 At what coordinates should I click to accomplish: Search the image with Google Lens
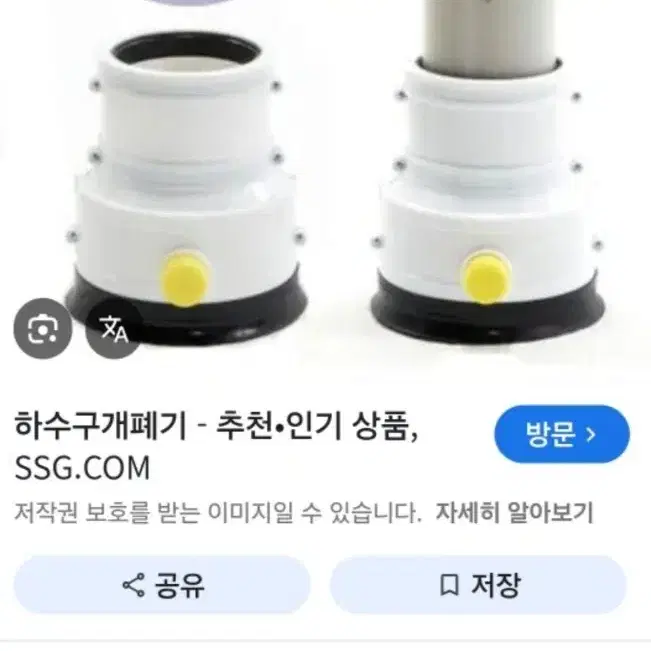43,330
